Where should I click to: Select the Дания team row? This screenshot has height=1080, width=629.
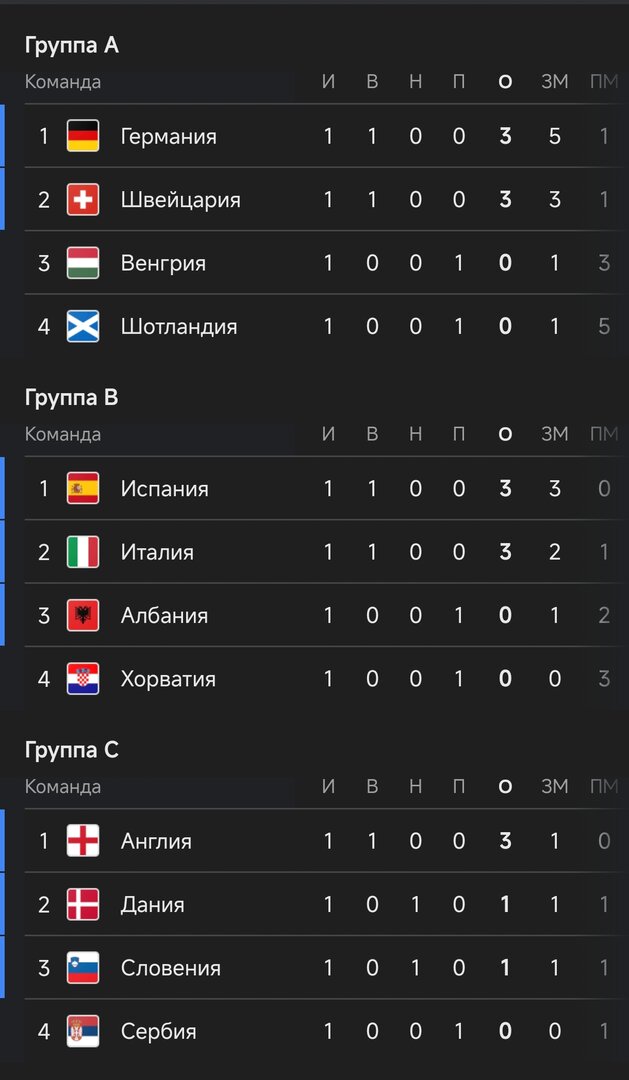152,905
